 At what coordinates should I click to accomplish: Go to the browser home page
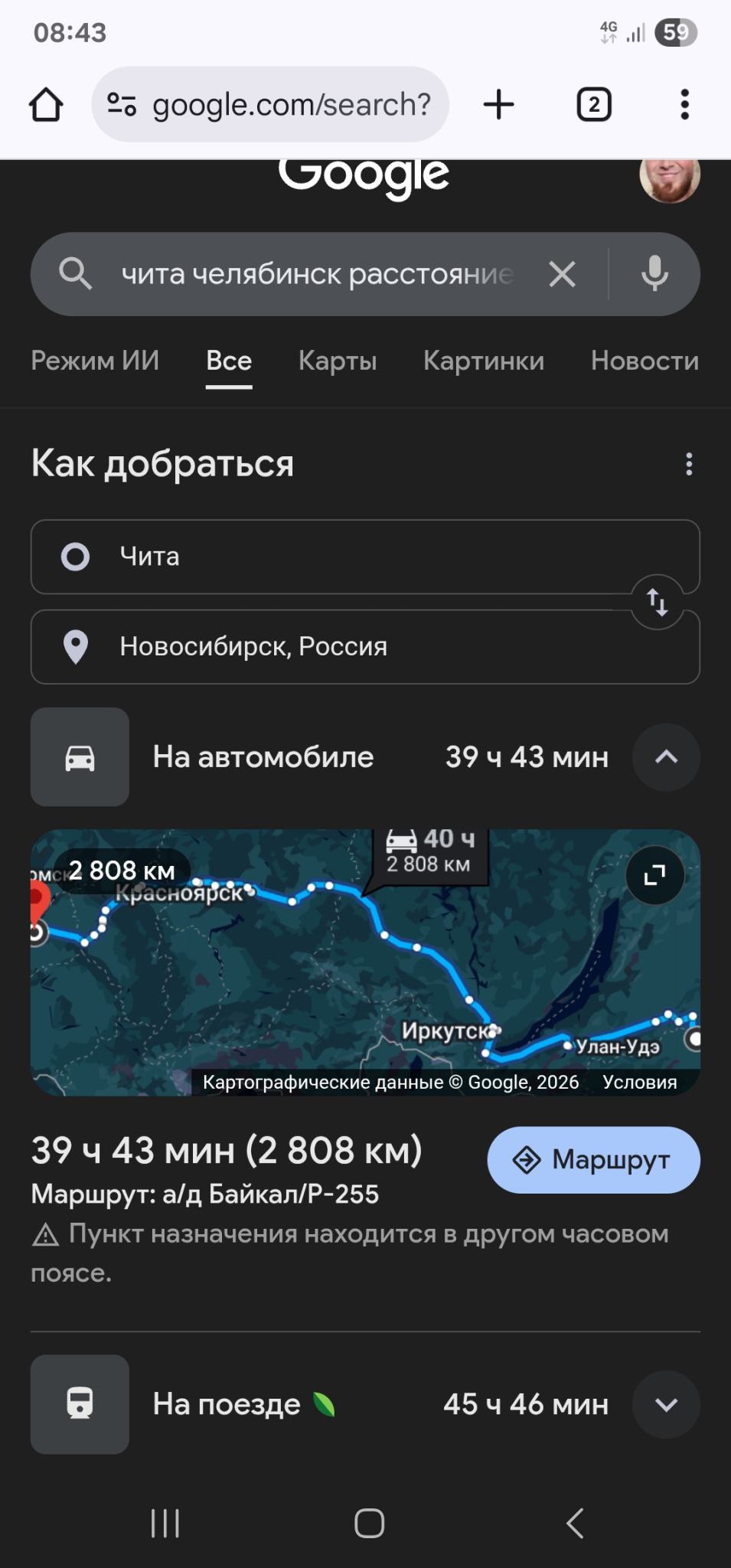click(x=46, y=105)
